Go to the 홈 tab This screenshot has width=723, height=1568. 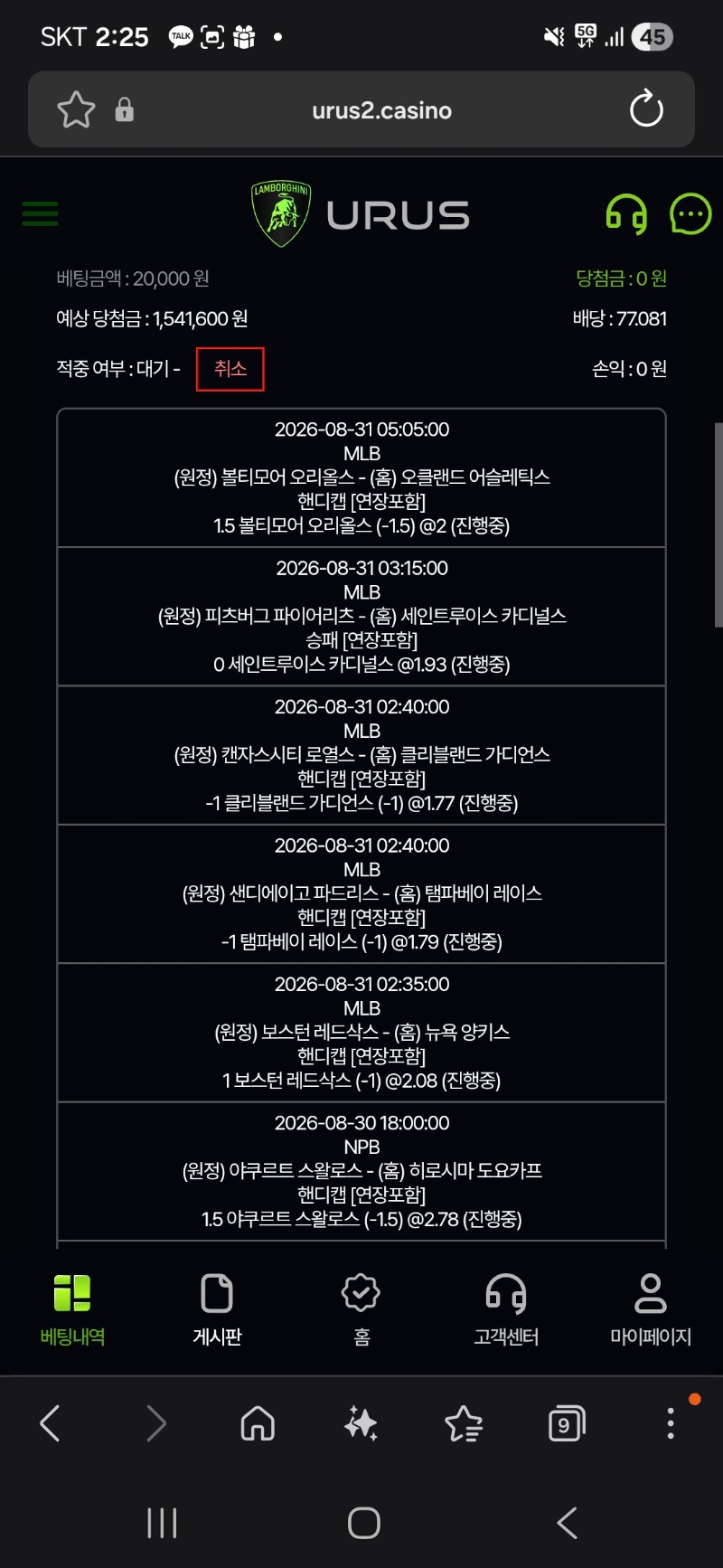(361, 1309)
